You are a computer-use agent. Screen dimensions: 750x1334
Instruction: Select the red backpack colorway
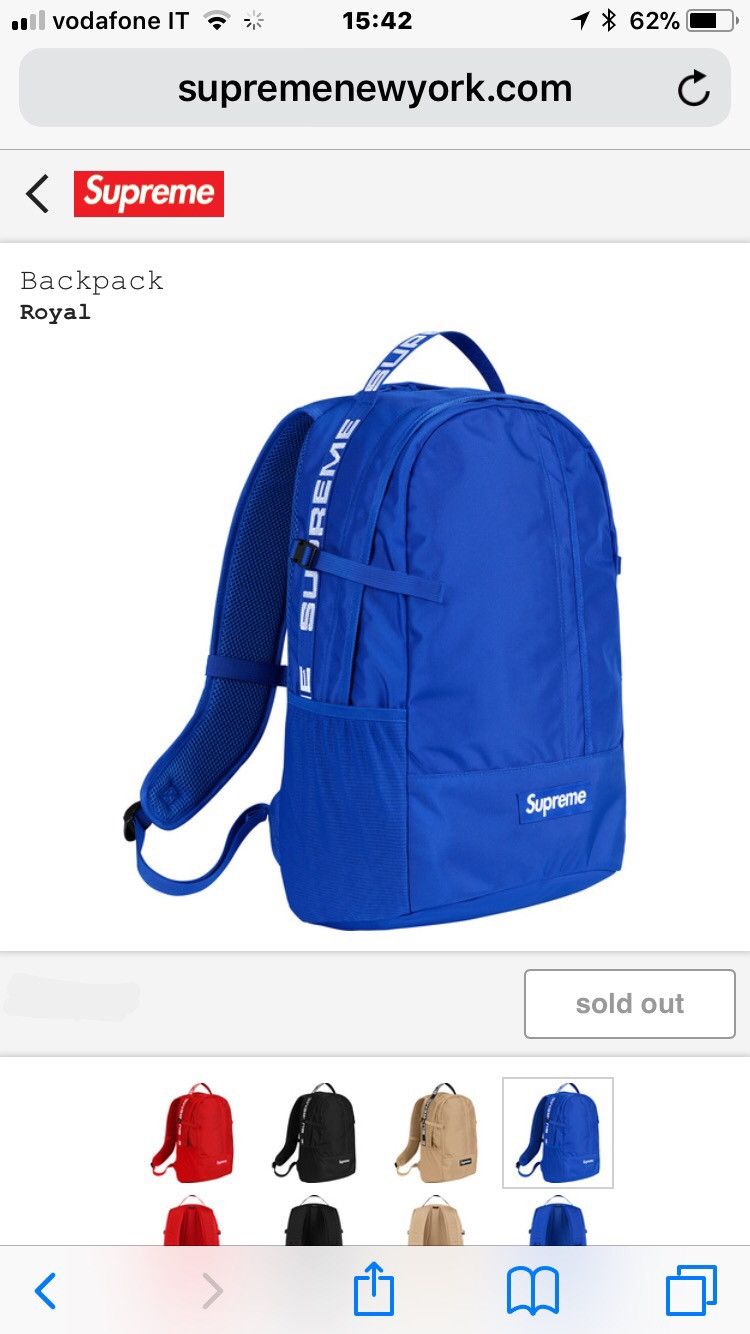(x=192, y=1132)
